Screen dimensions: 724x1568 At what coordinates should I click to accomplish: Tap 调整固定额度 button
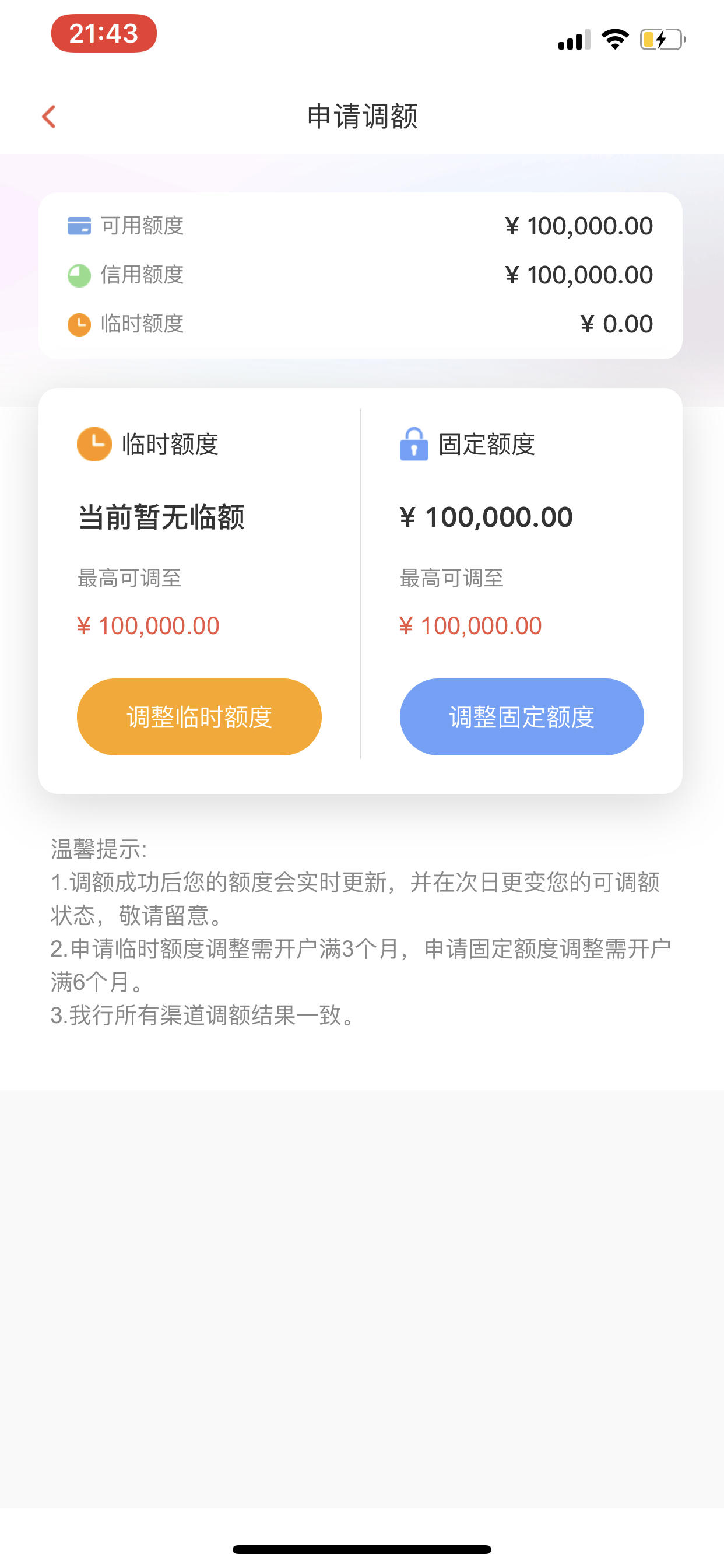click(521, 716)
